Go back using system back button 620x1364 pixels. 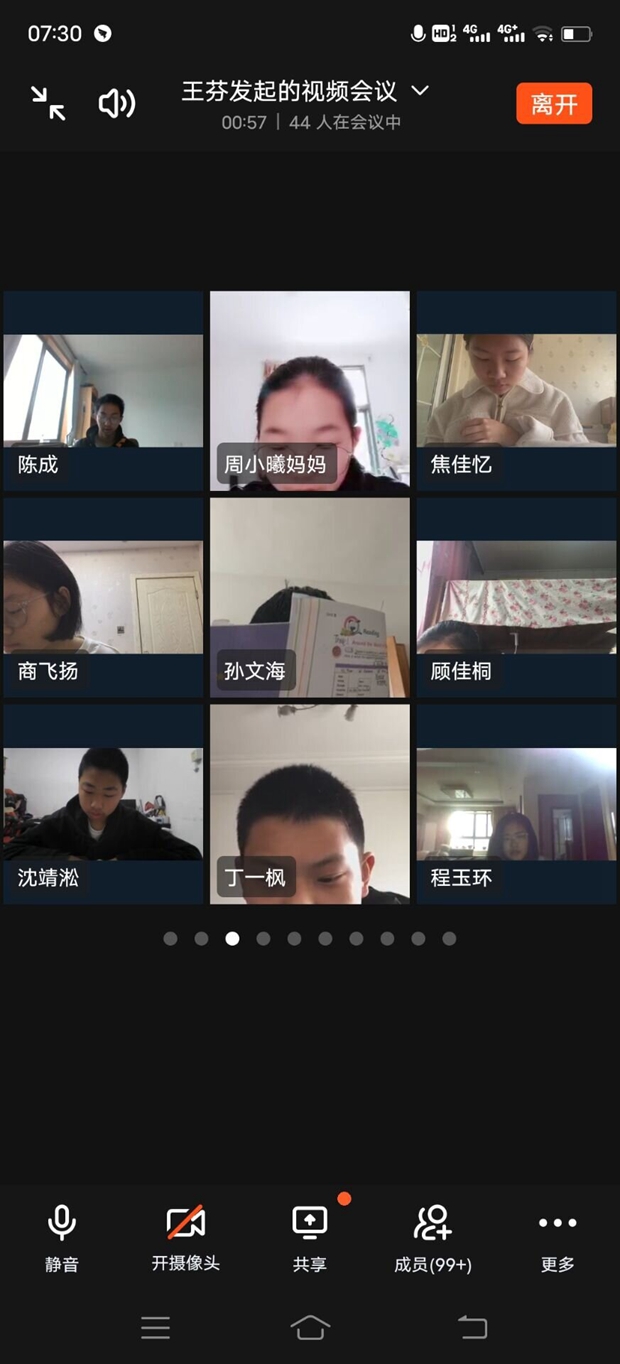472,1327
